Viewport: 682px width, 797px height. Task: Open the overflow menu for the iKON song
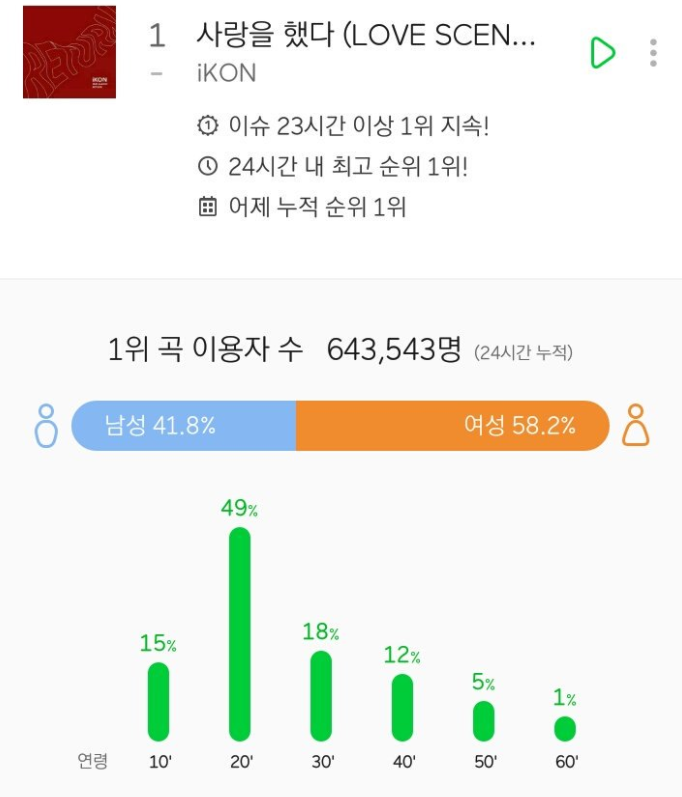coord(653,52)
